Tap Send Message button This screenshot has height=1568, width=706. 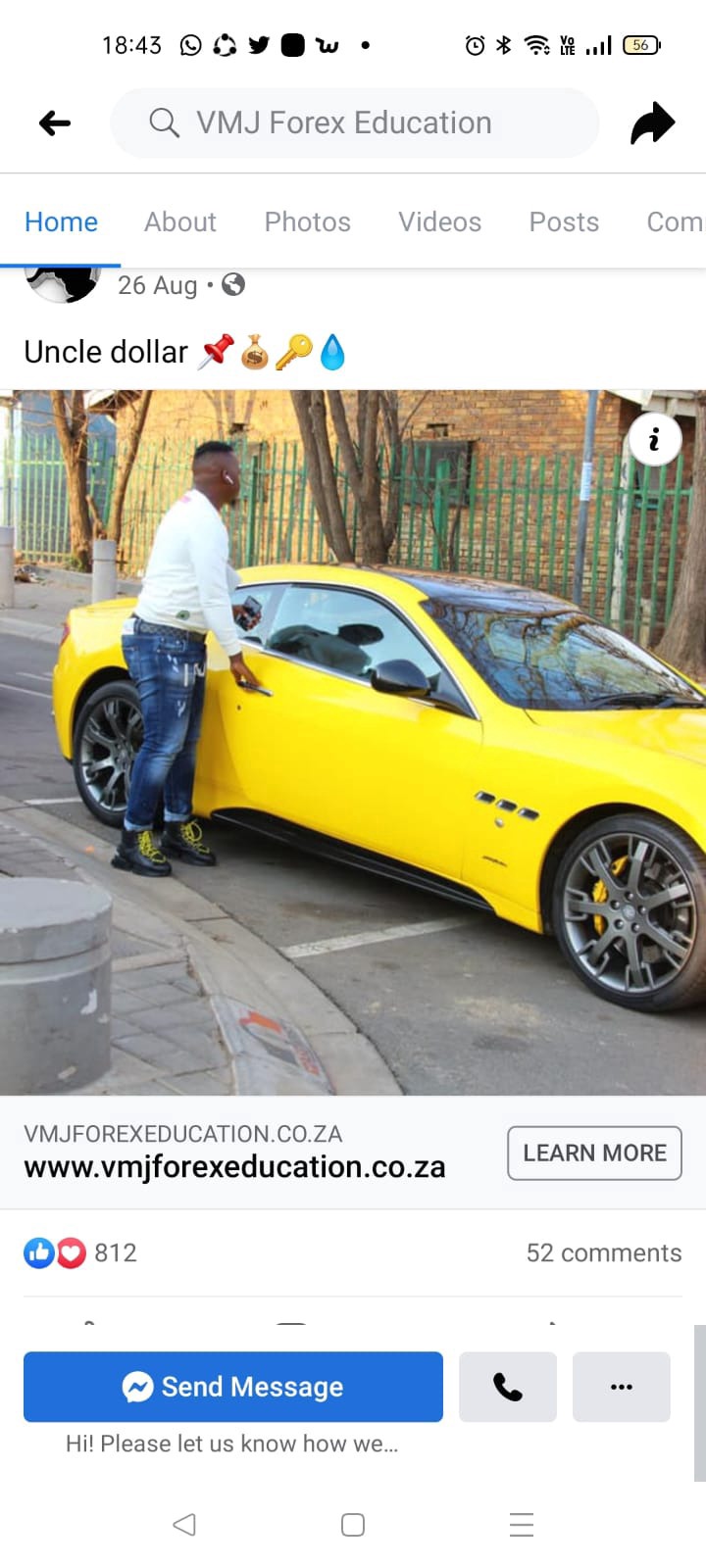point(233,1387)
